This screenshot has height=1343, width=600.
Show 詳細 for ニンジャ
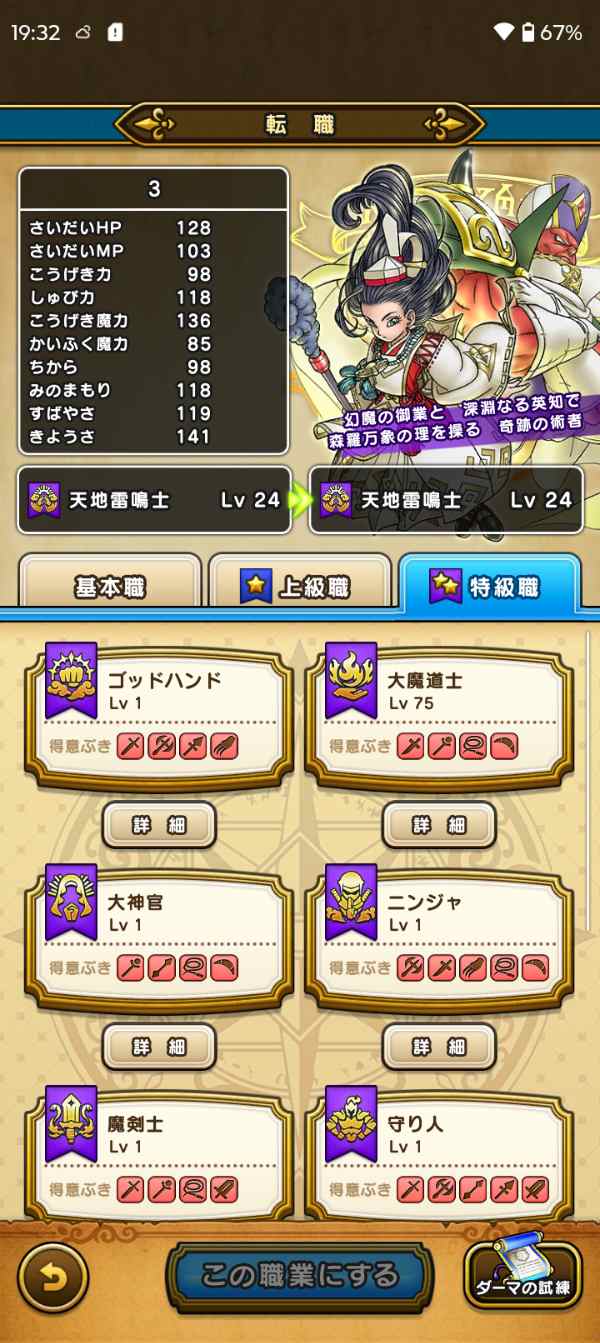click(x=439, y=1046)
